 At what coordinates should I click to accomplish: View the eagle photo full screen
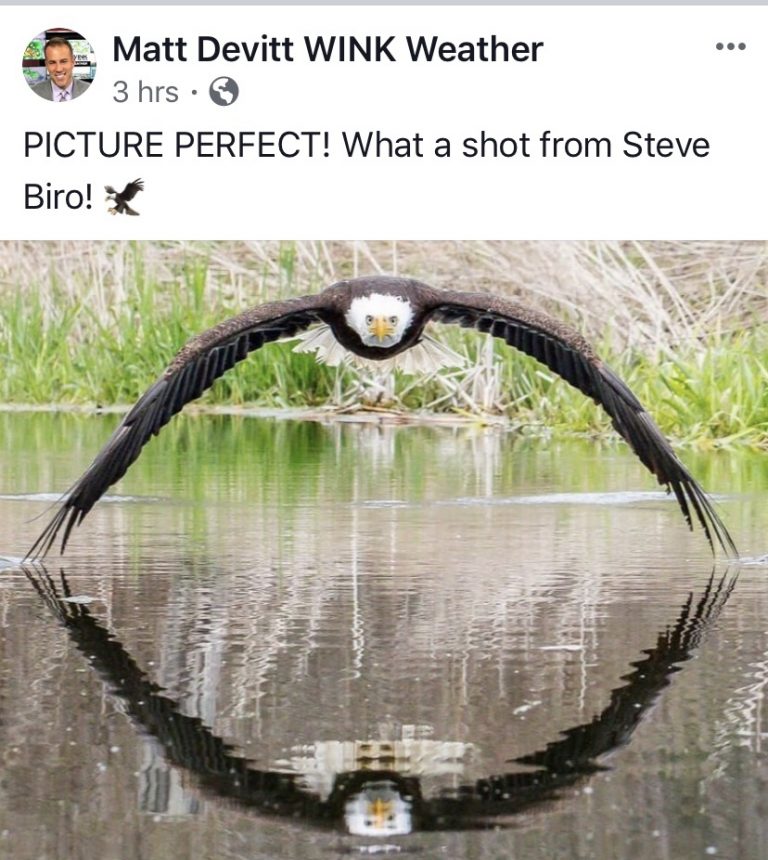(384, 548)
